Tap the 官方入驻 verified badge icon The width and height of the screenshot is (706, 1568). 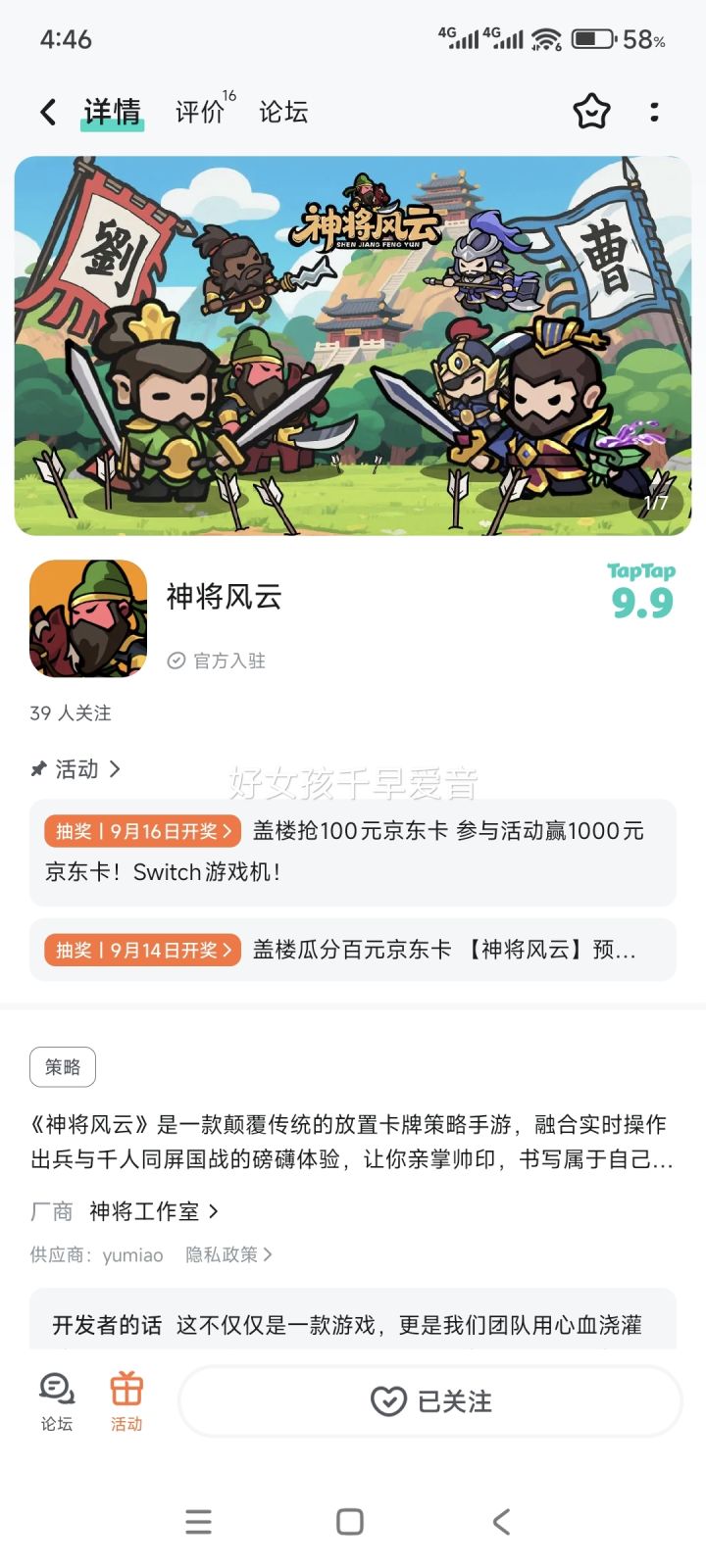[x=176, y=661]
